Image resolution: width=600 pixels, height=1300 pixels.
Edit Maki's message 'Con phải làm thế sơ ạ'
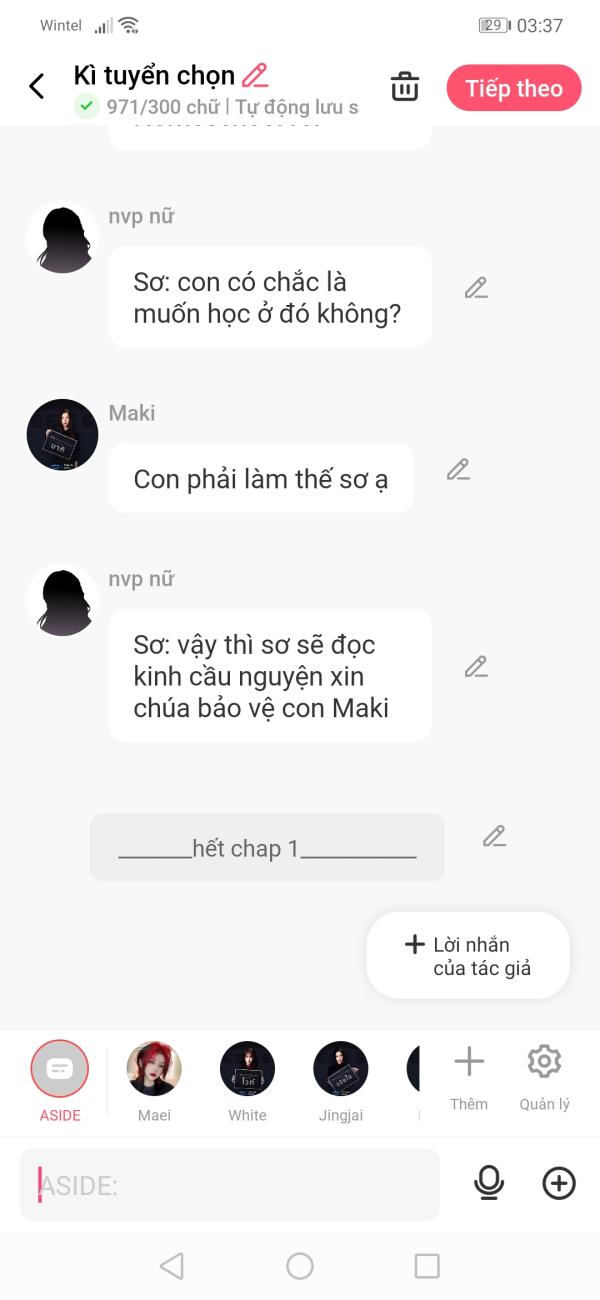click(x=458, y=469)
